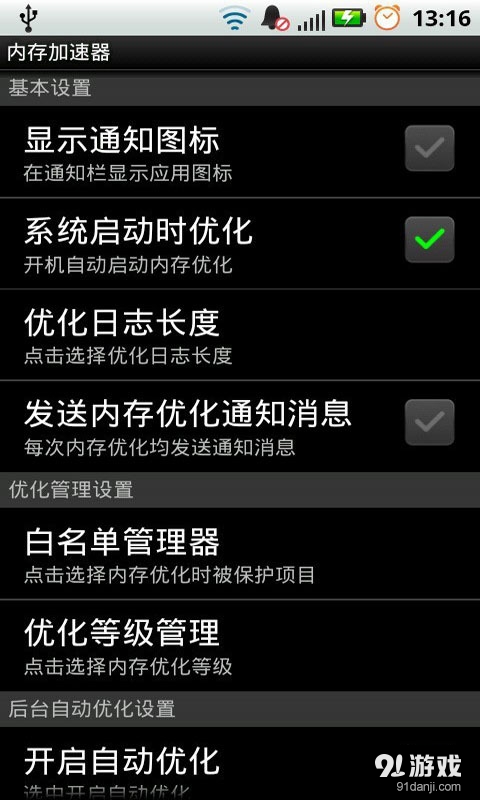
Task: Select the 开启自动优化 row
Action: [x=240, y=763]
